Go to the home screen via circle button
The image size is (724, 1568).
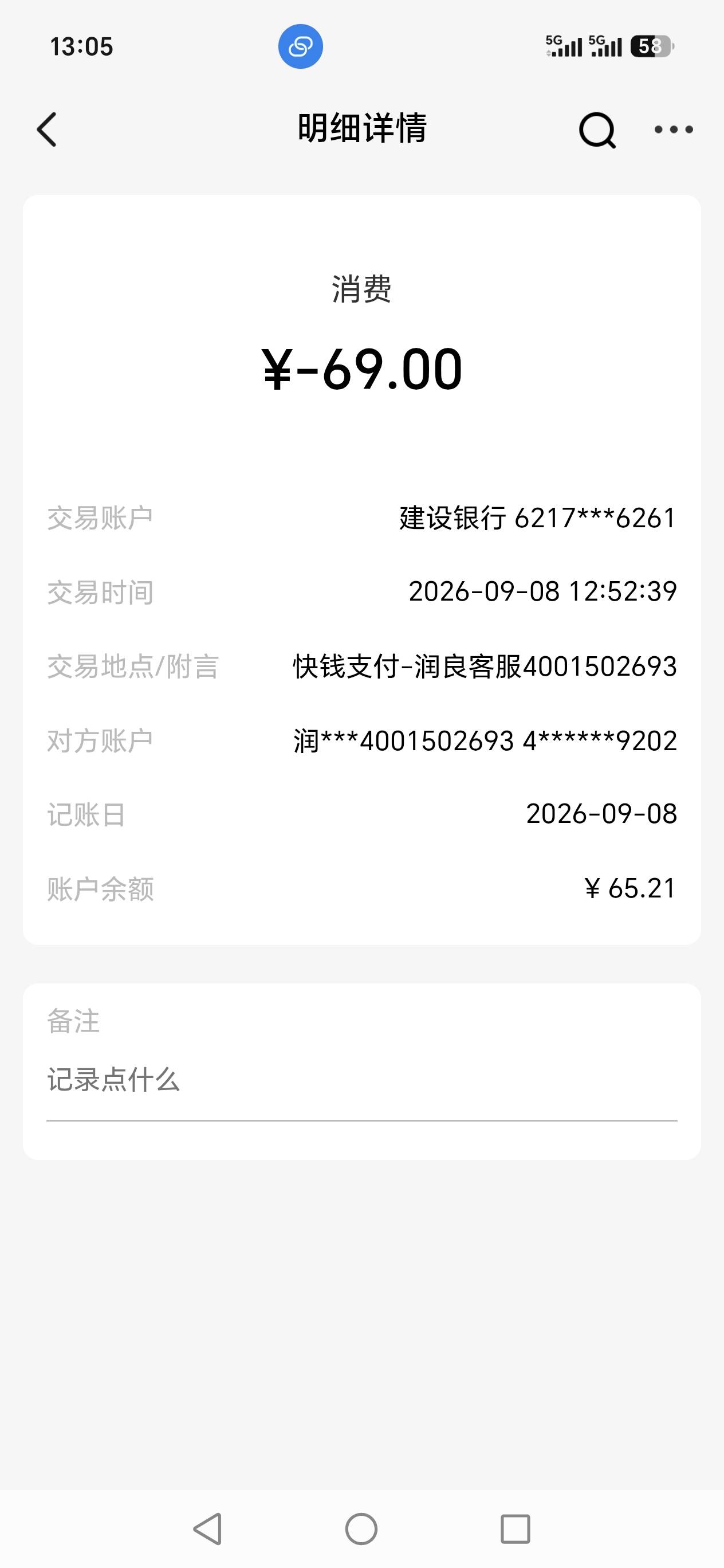point(361,1528)
